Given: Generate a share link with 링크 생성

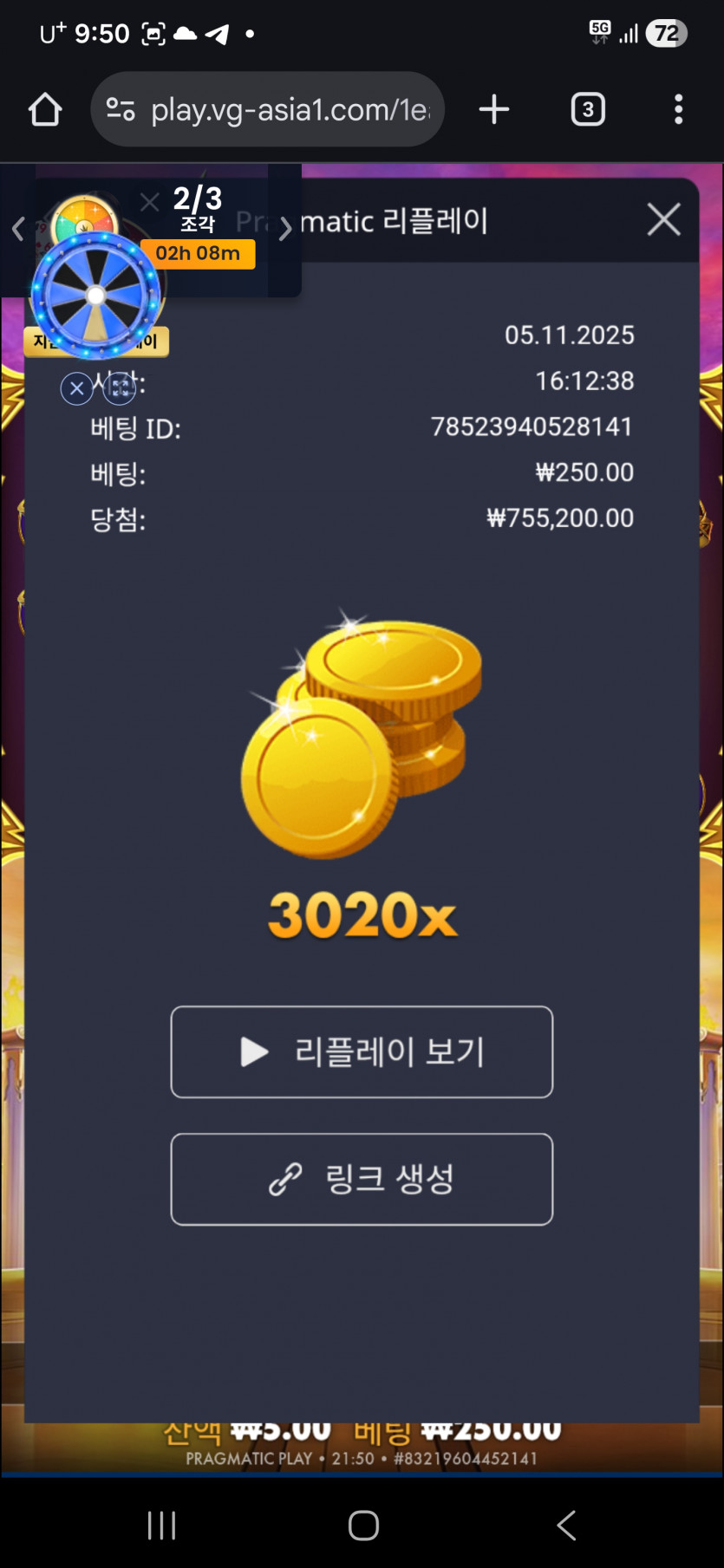Looking at the screenshot, I should click(x=362, y=1179).
